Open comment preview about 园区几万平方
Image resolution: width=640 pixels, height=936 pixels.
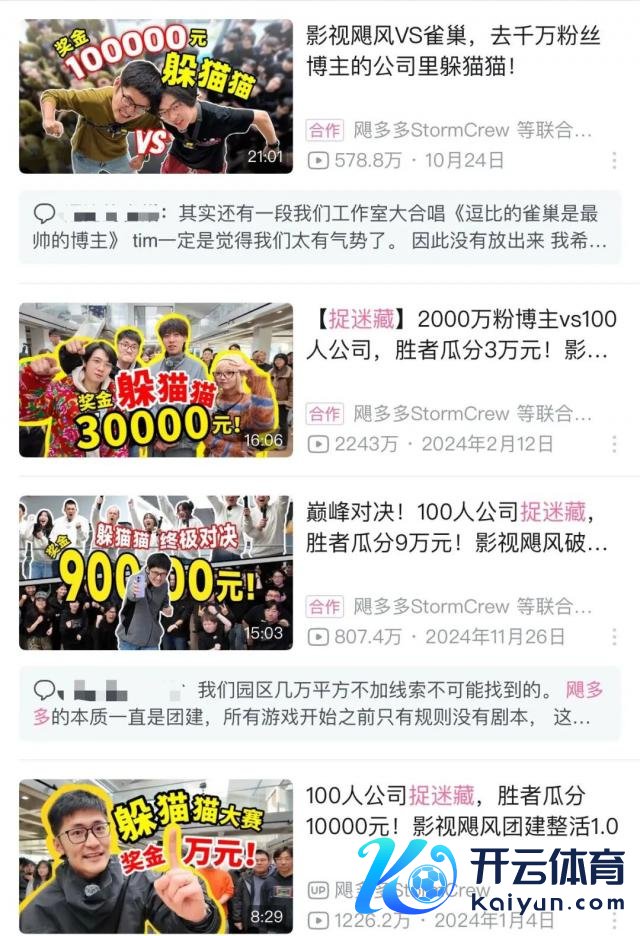coord(320,703)
